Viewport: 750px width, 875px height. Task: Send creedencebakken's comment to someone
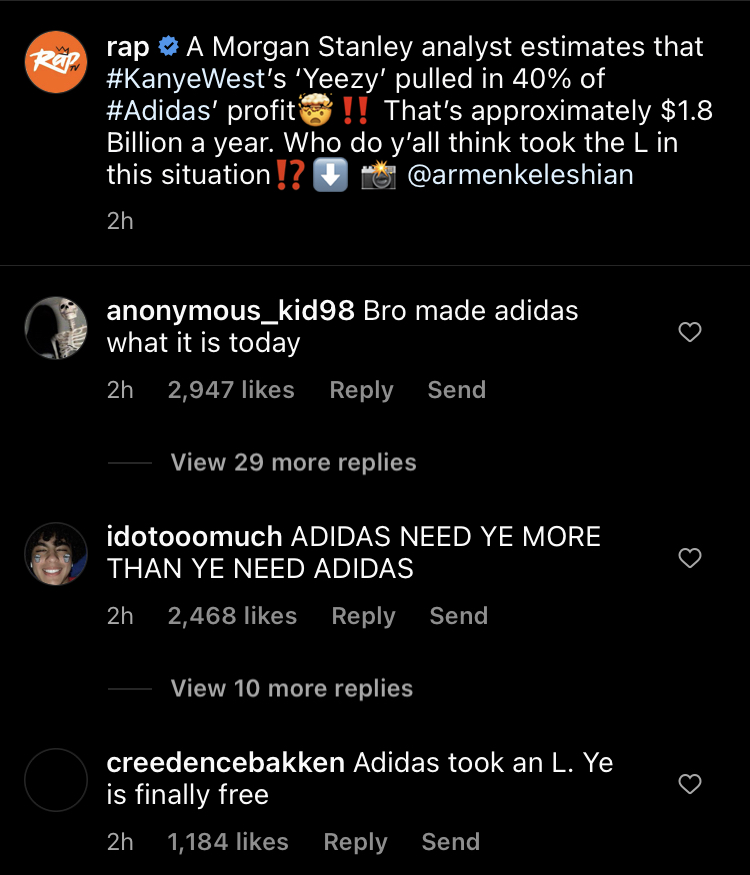pyautogui.click(x=450, y=842)
